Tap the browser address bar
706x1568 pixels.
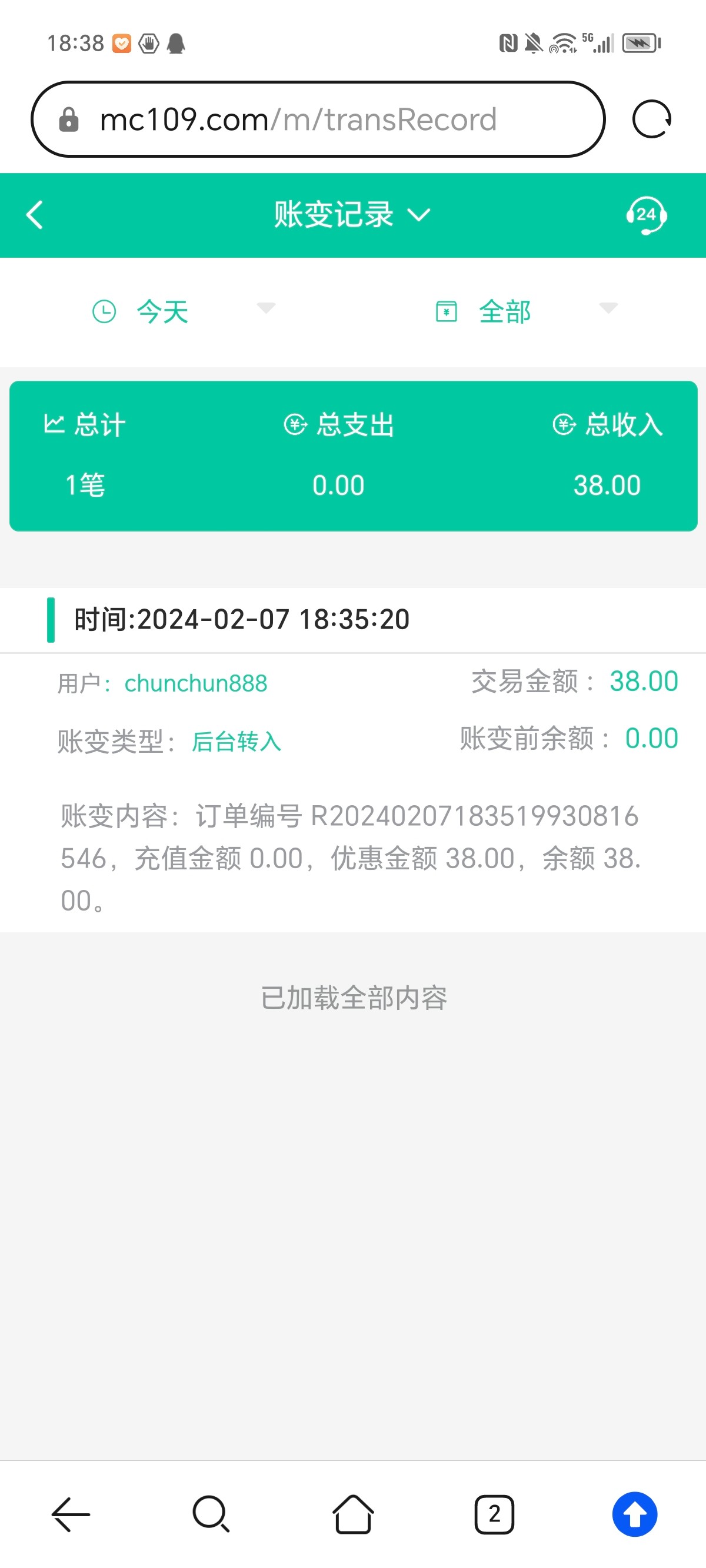click(318, 119)
